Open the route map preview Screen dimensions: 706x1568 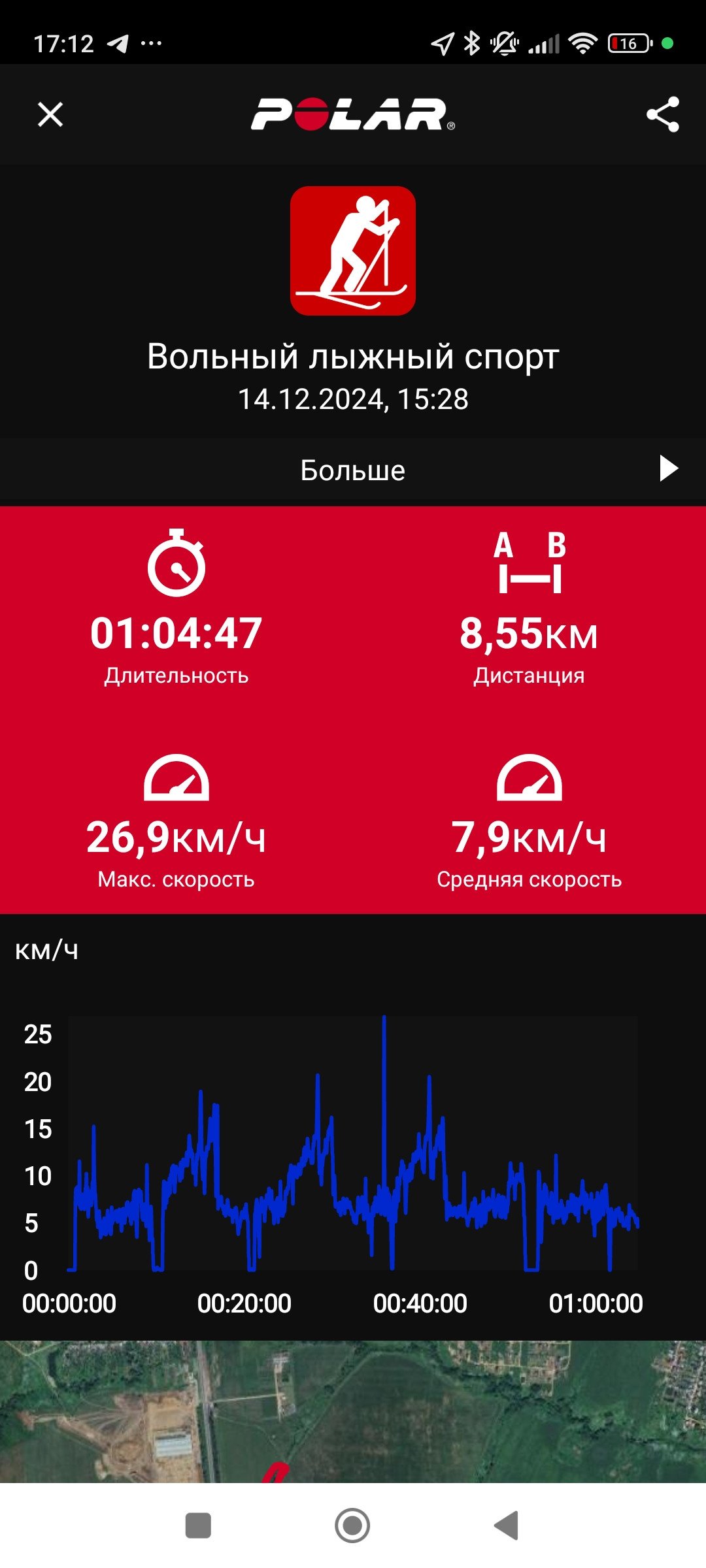coord(353,1413)
